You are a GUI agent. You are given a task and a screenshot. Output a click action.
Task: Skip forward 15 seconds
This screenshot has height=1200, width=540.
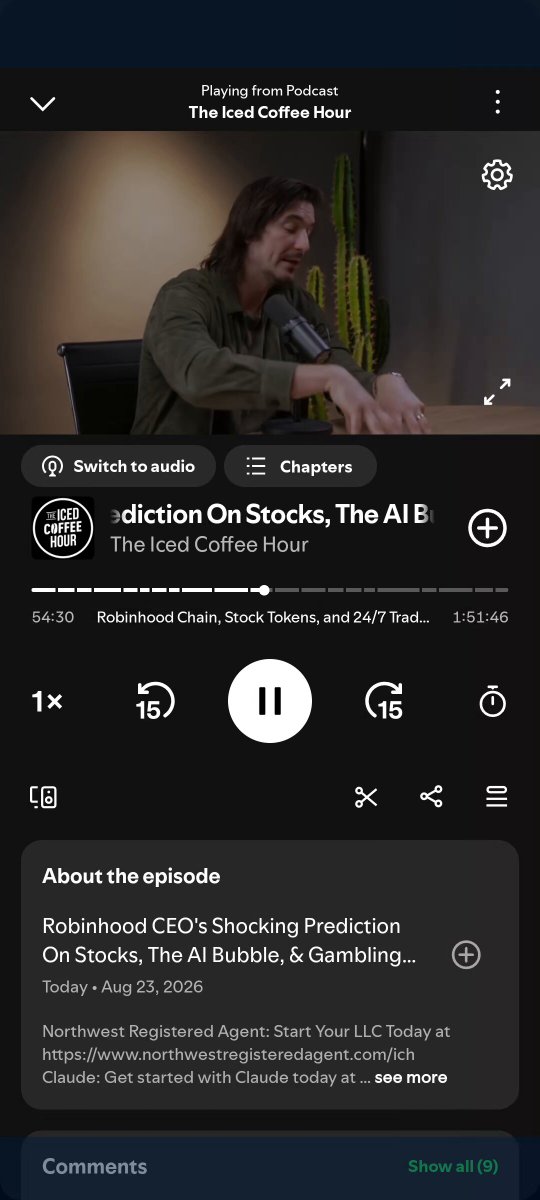point(385,702)
